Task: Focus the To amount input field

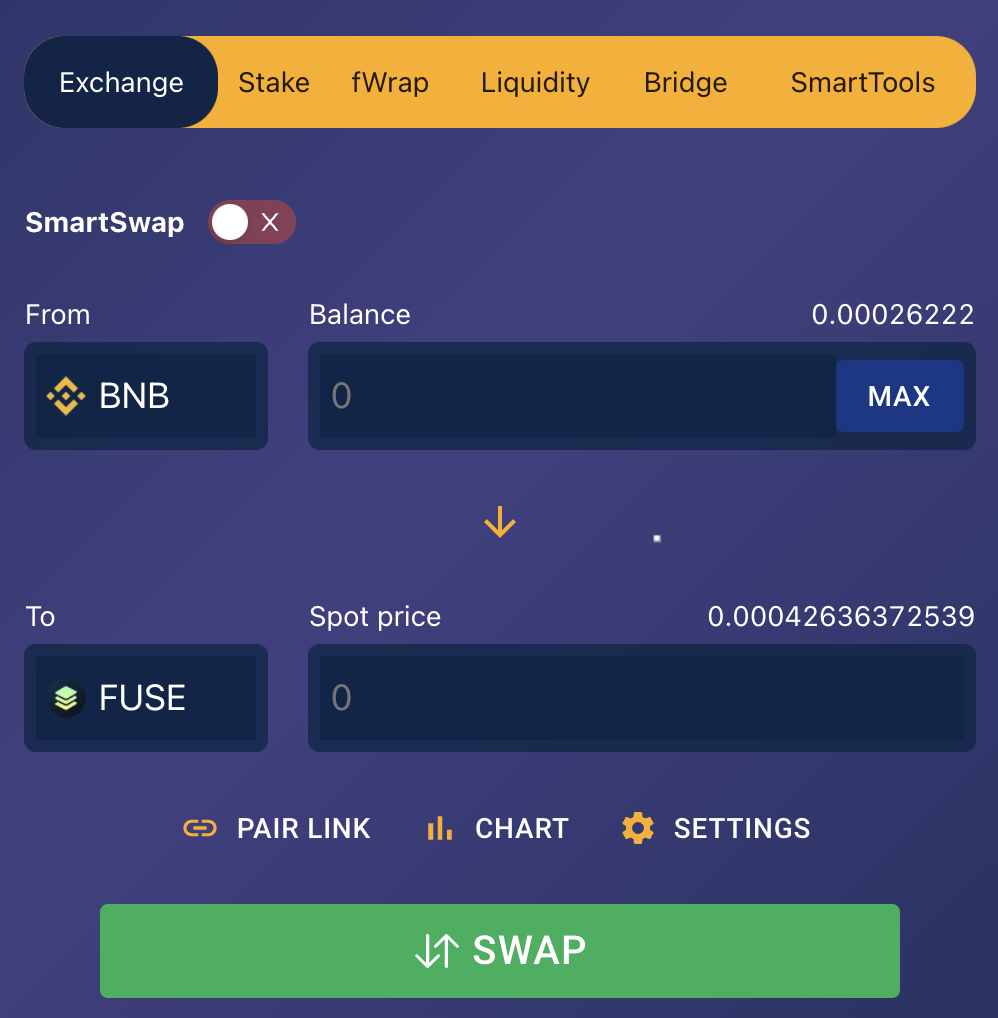Action: (640, 698)
